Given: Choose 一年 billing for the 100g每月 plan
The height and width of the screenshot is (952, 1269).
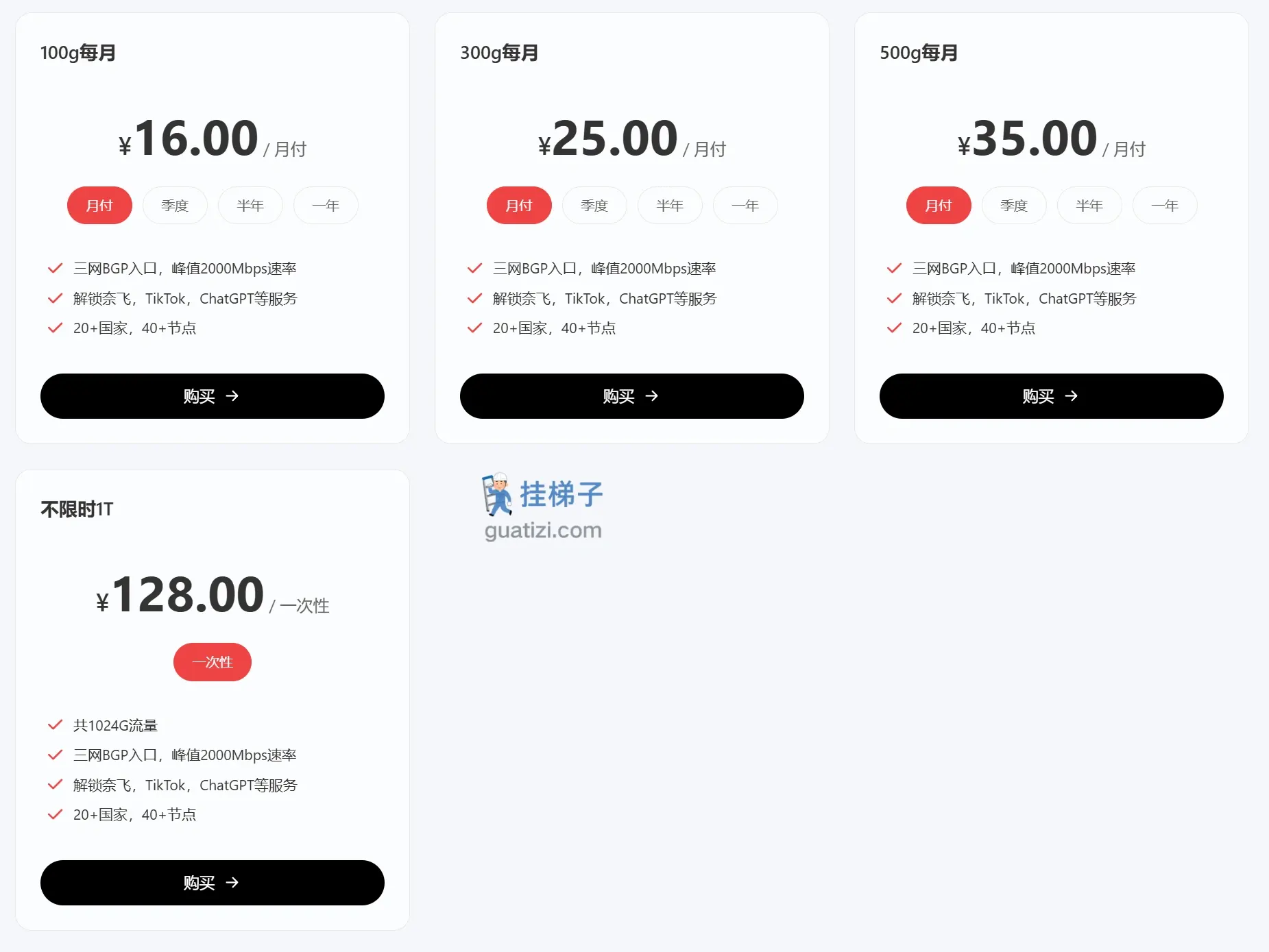Looking at the screenshot, I should click(x=326, y=206).
